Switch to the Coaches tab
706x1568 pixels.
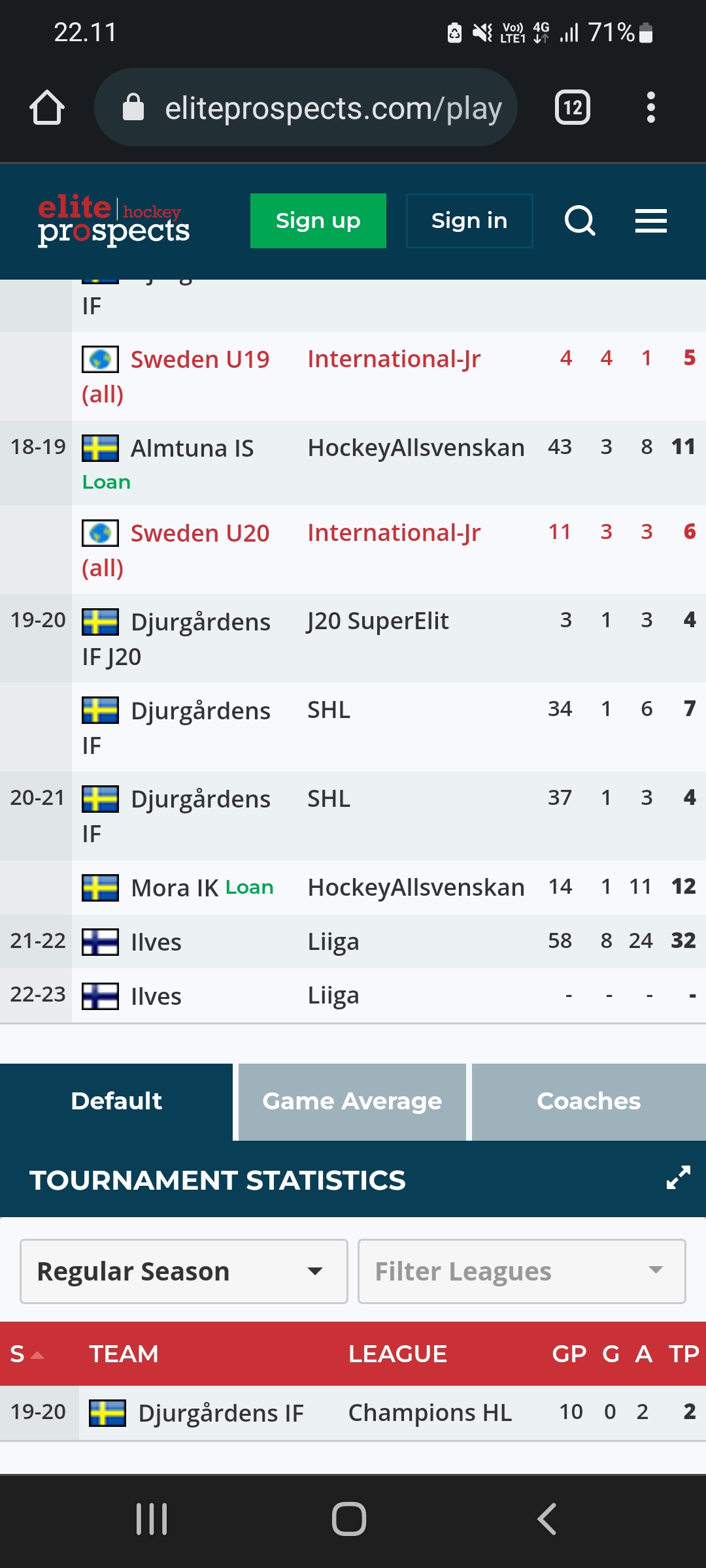pyautogui.click(x=589, y=1102)
